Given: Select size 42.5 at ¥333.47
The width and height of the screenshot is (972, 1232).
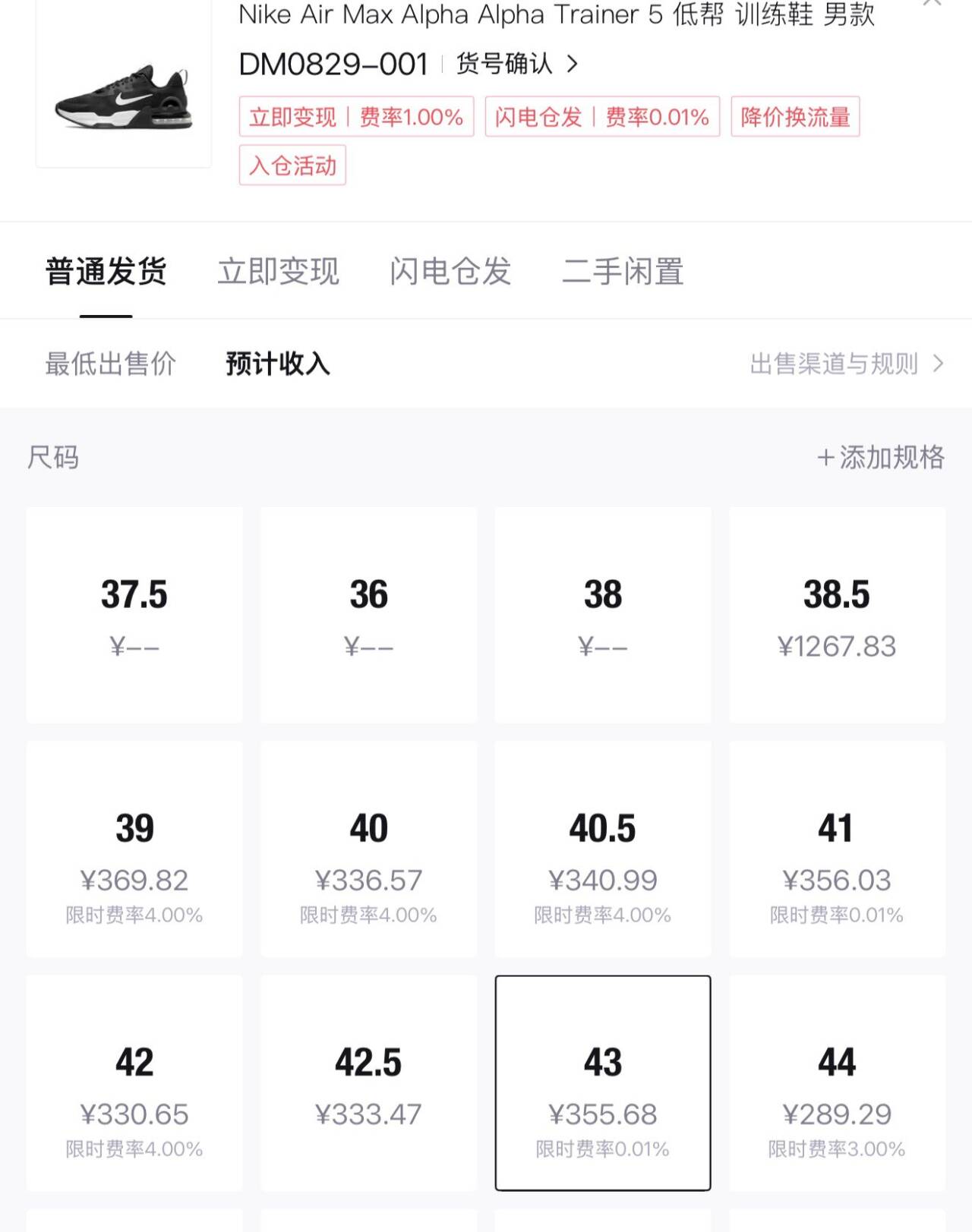Looking at the screenshot, I should (368, 1082).
